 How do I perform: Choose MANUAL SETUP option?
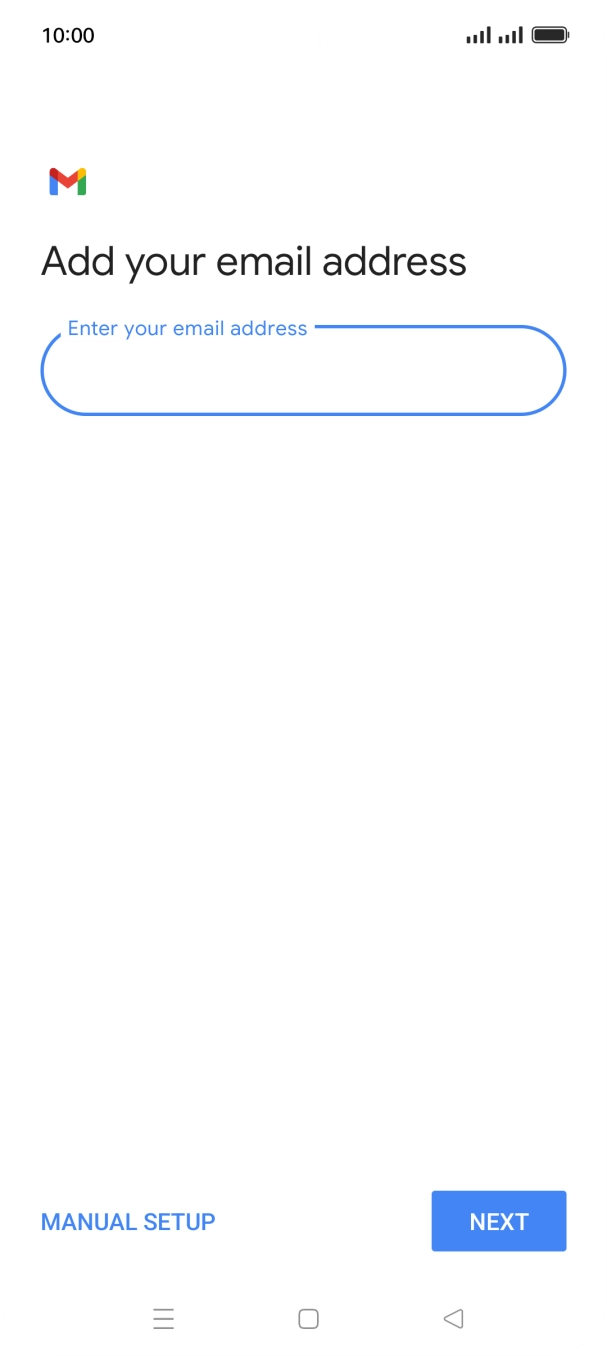tap(128, 1222)
